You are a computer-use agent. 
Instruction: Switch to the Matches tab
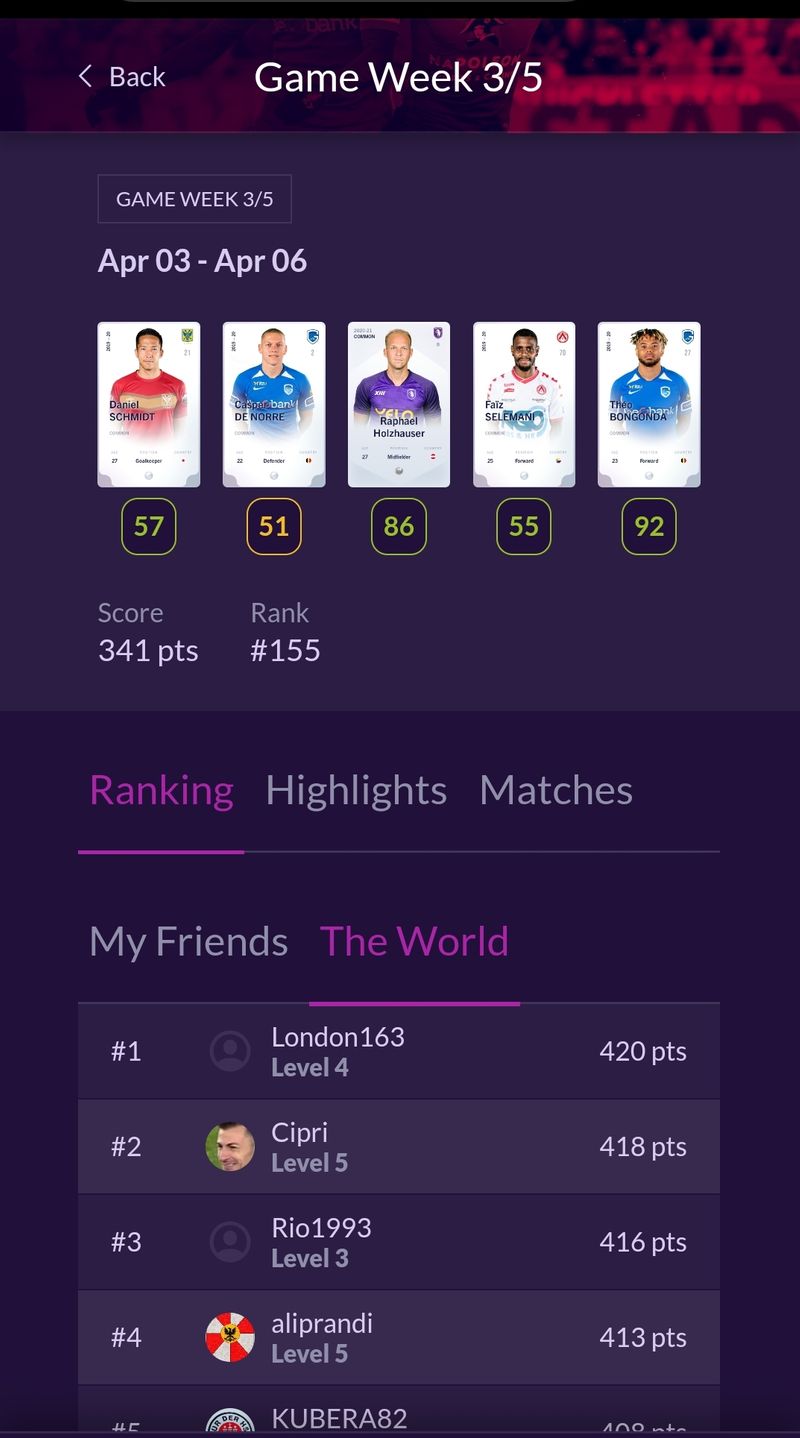pyautogui.click(x=556, y=790)
